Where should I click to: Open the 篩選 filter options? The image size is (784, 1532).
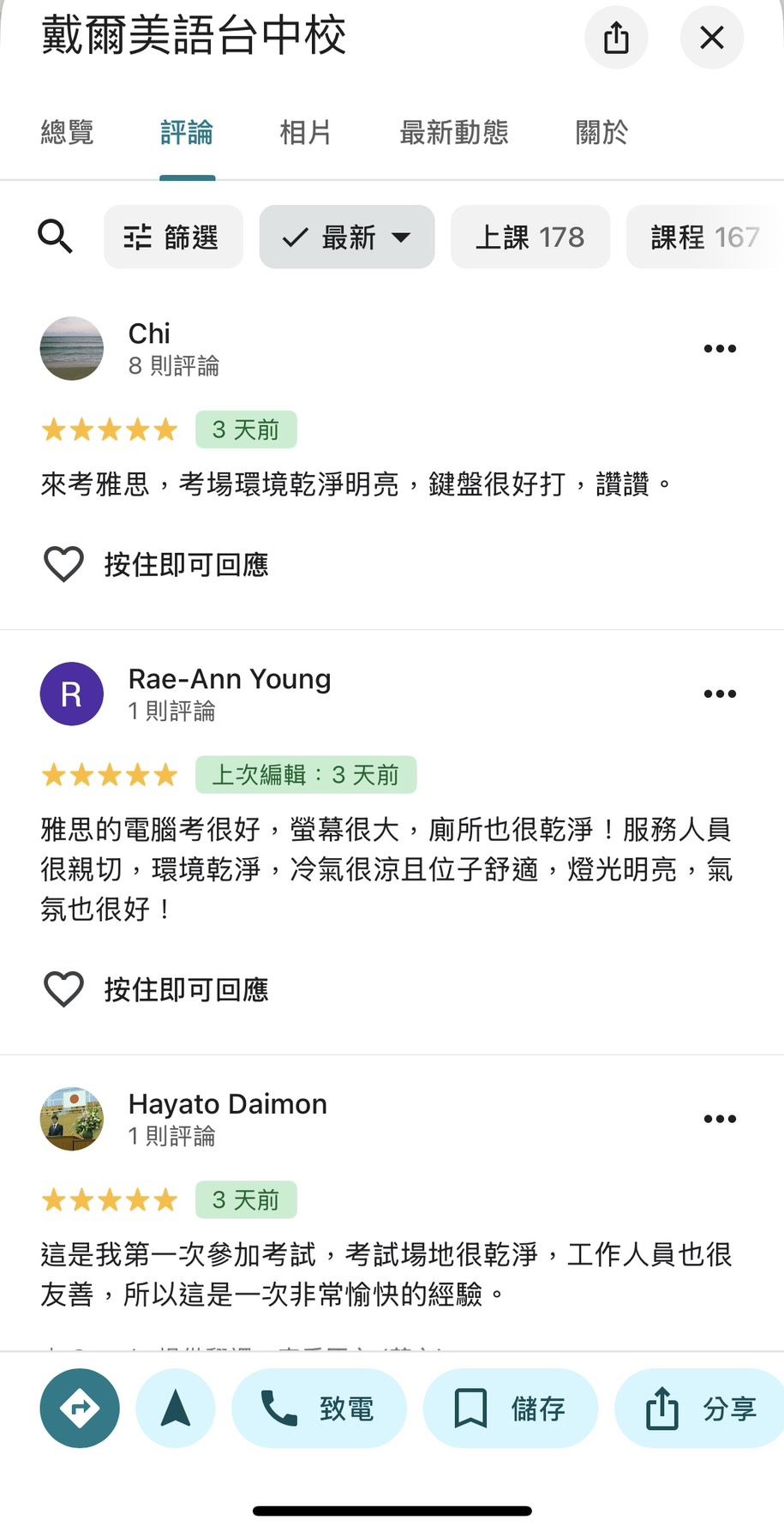pos(173,237)
